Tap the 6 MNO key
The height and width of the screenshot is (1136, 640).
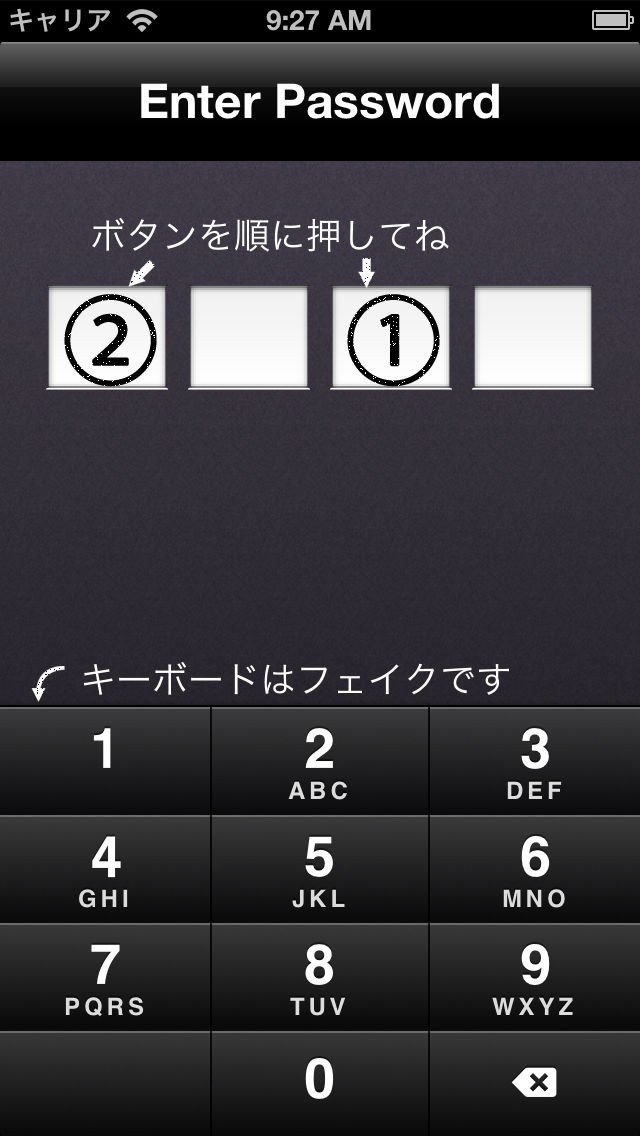pyautogui.click(x=535, y=869)
